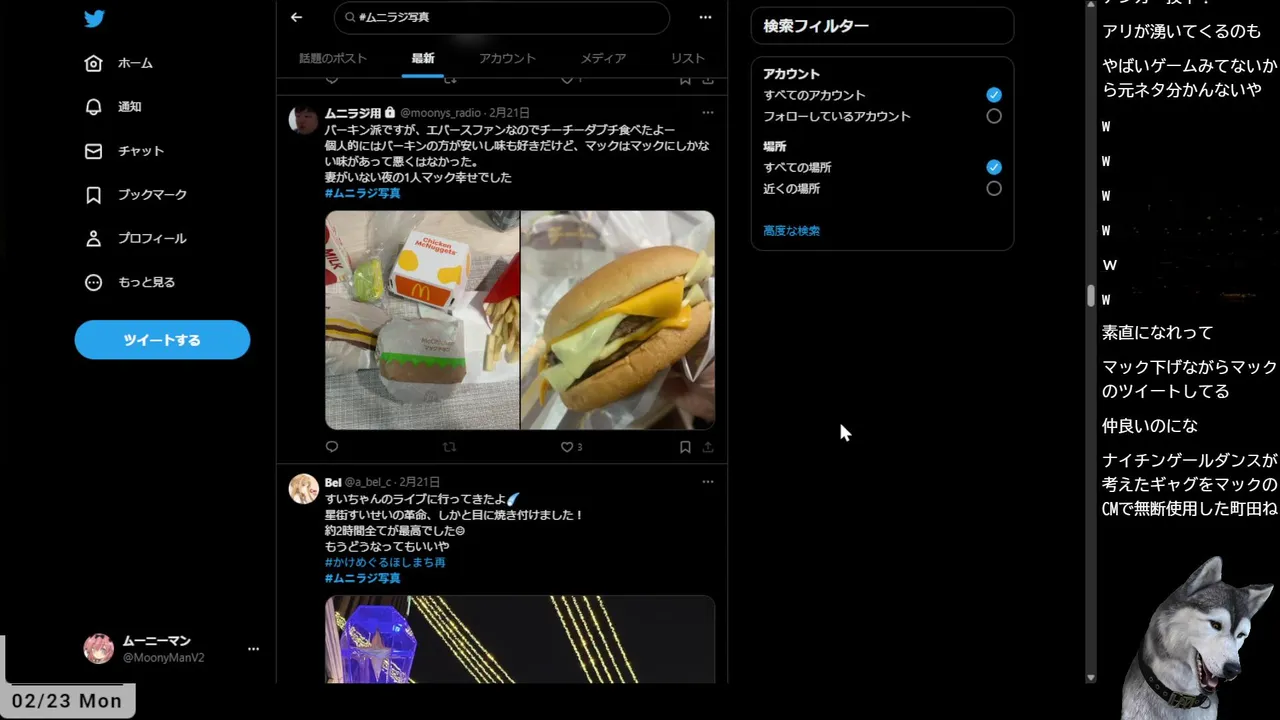Viewport: 1280px width, 720px height.
Task: Select フォローしているアカウント radio option
Action: coord(993,116)
